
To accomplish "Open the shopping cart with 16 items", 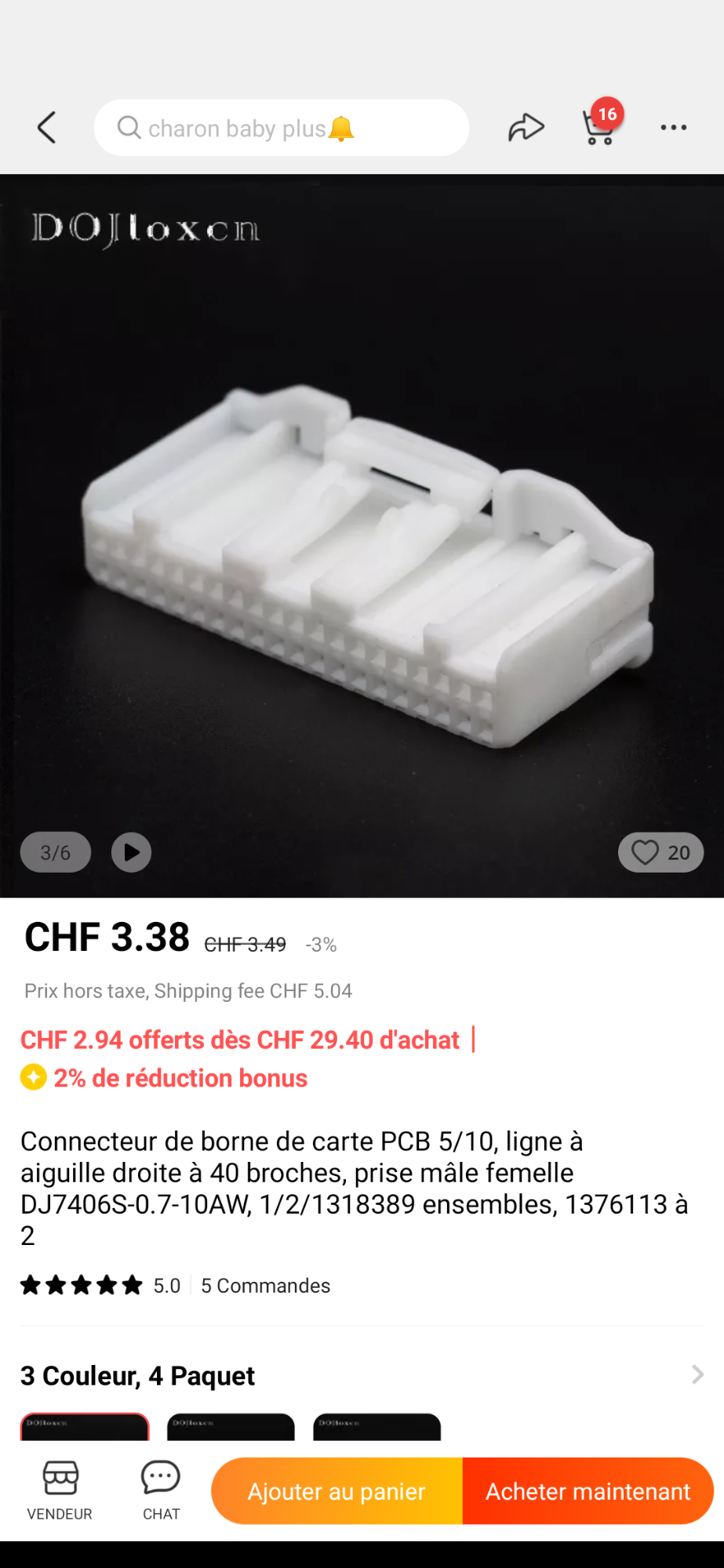I will (x=600, y=125).
